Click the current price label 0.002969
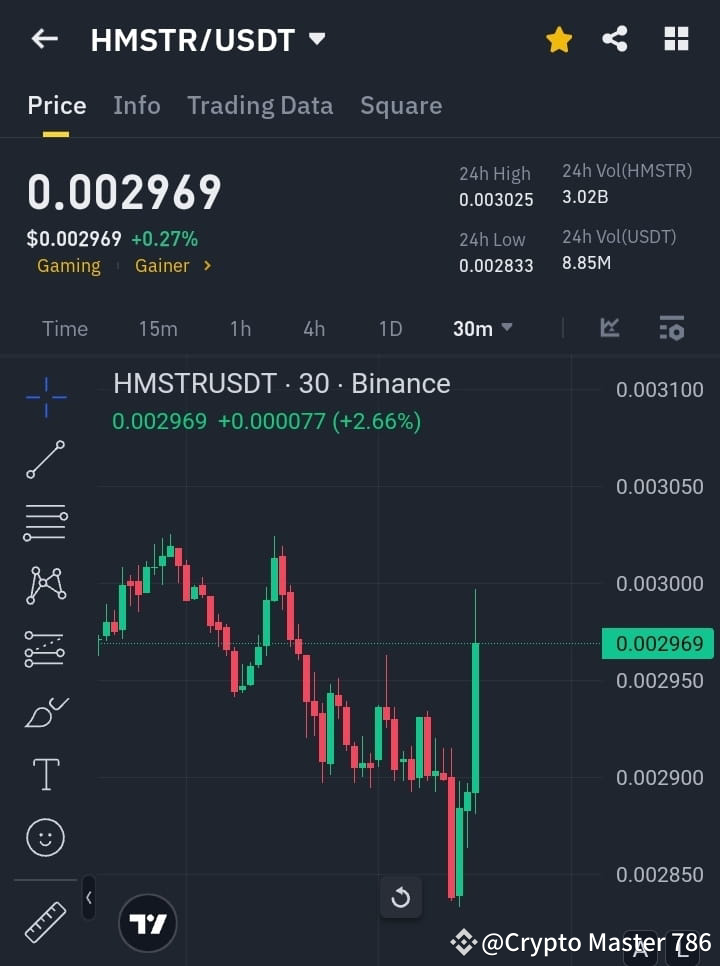 pos(657,643)
